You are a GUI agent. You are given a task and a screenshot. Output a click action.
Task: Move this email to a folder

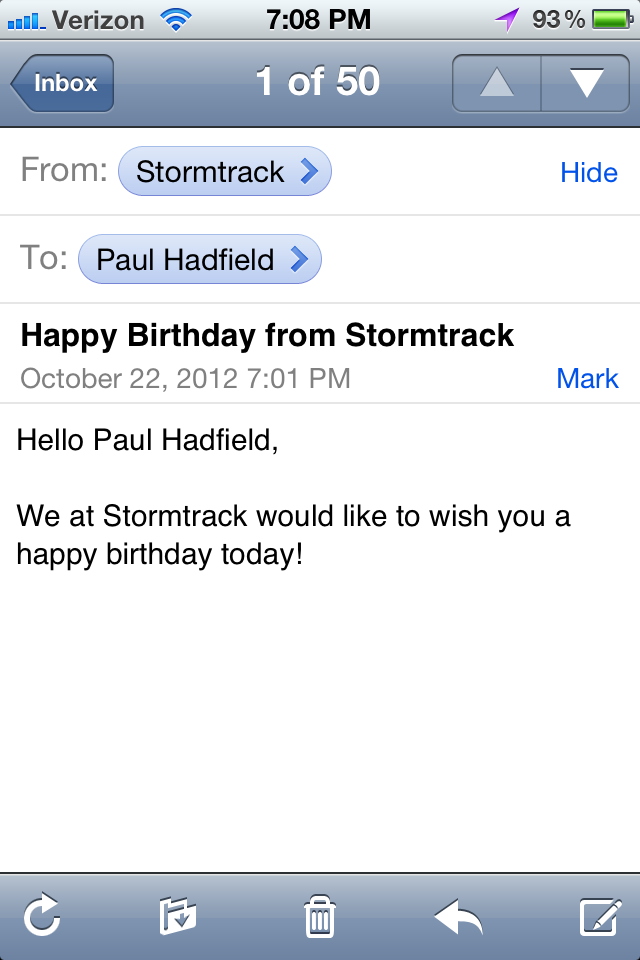click(178, 916)
